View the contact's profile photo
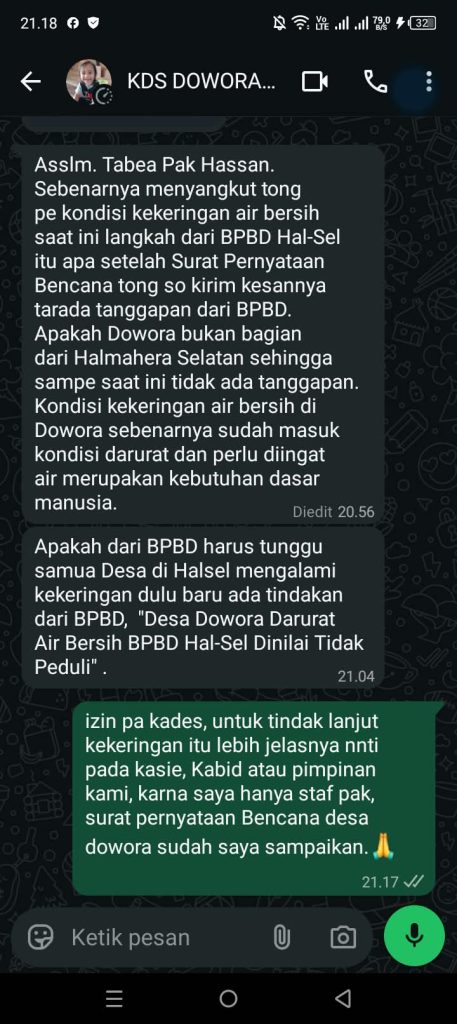Viewport: 457px width, 1024px height. coord(89,82)
